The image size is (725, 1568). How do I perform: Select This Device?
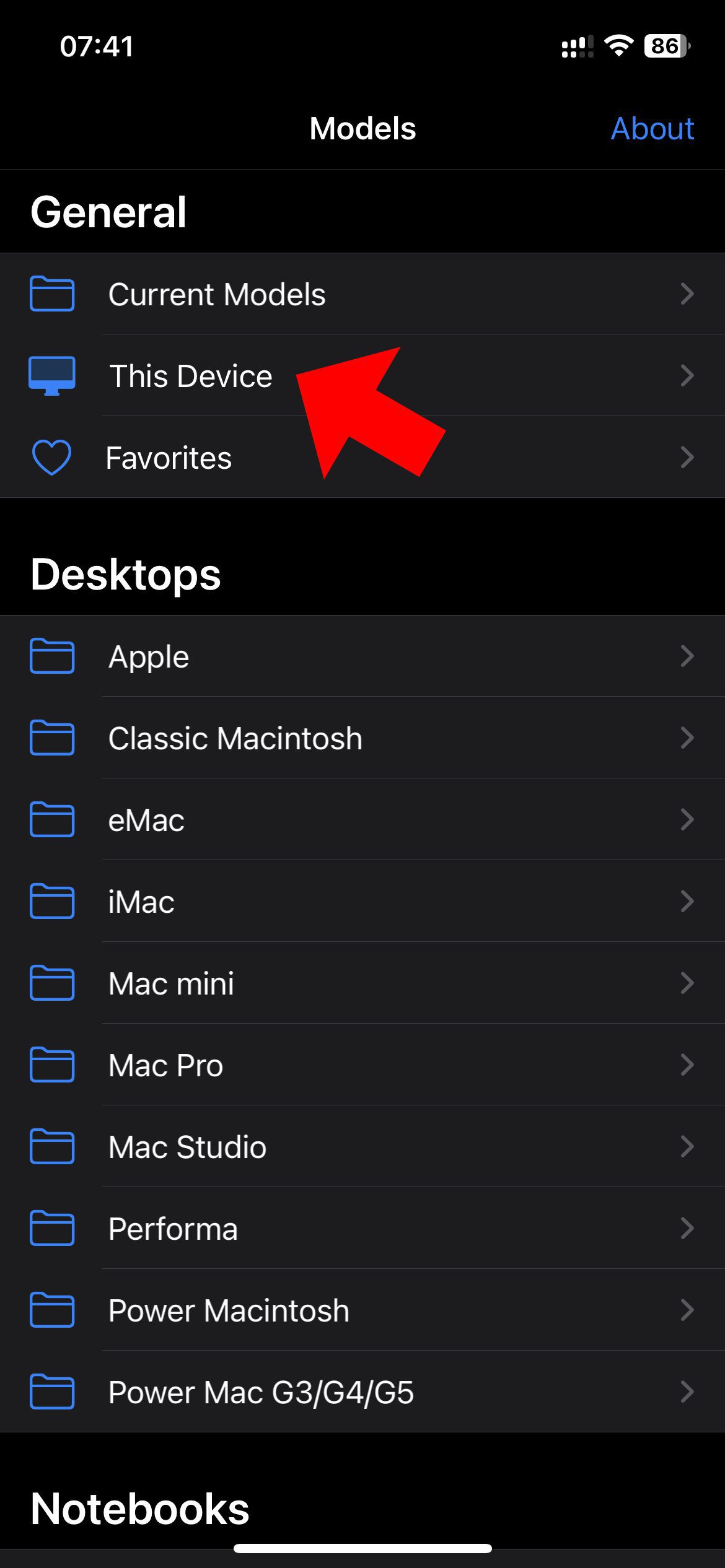click(x=362, y=375)
